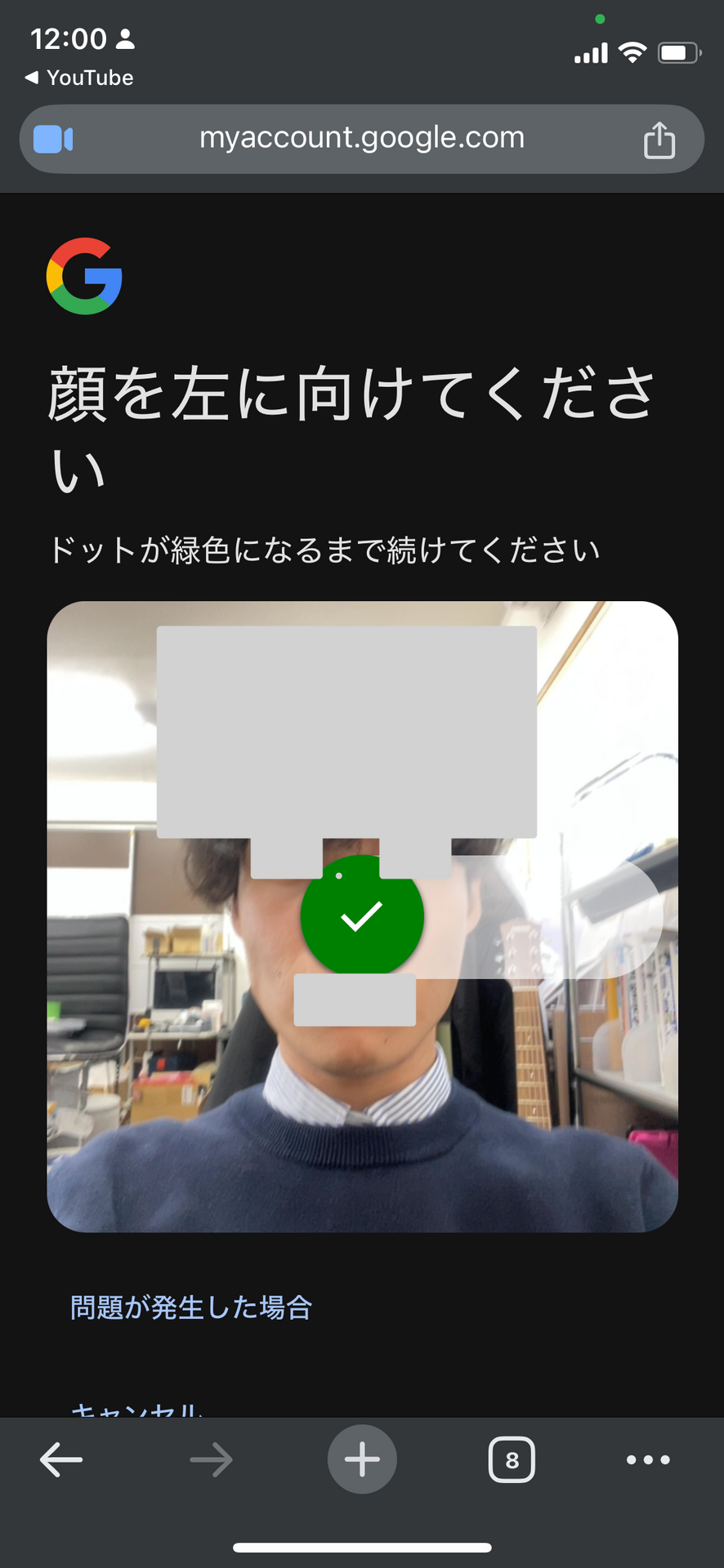Go back to the previous page
Image resolution: width=724 pixels, height=1568 pixels.
(61, 1459)
